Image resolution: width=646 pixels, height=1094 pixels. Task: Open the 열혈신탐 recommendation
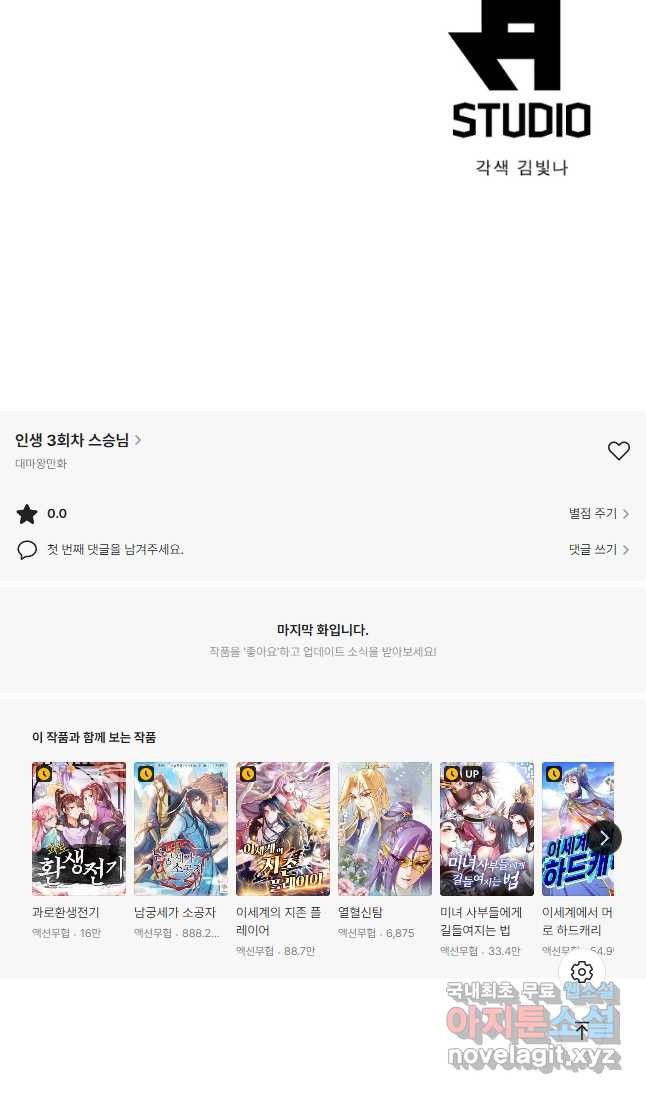coord(385,829)
